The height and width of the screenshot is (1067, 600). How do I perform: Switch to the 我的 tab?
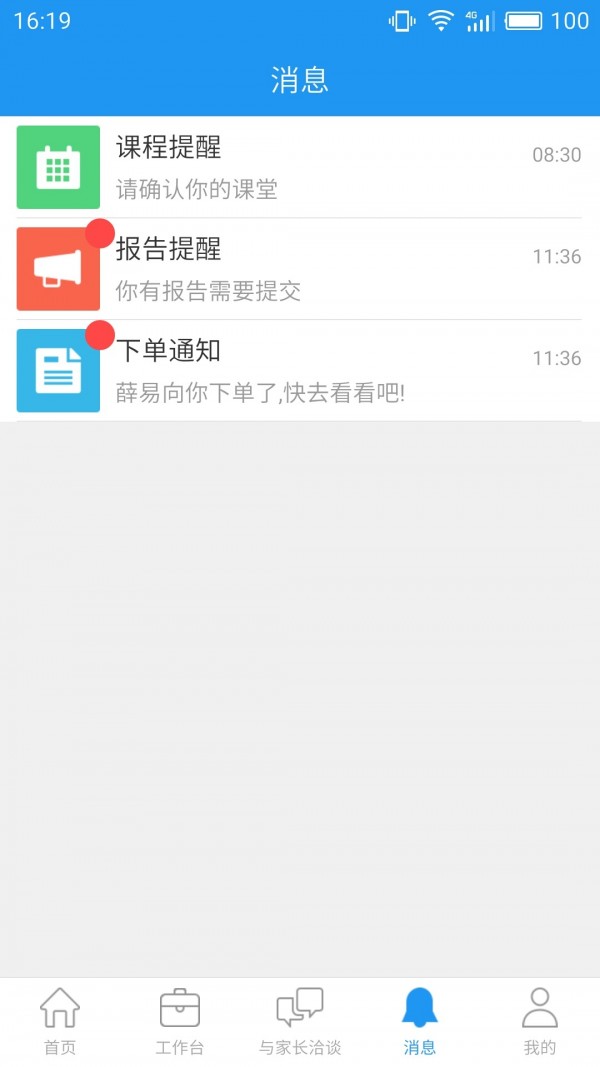540,1021
